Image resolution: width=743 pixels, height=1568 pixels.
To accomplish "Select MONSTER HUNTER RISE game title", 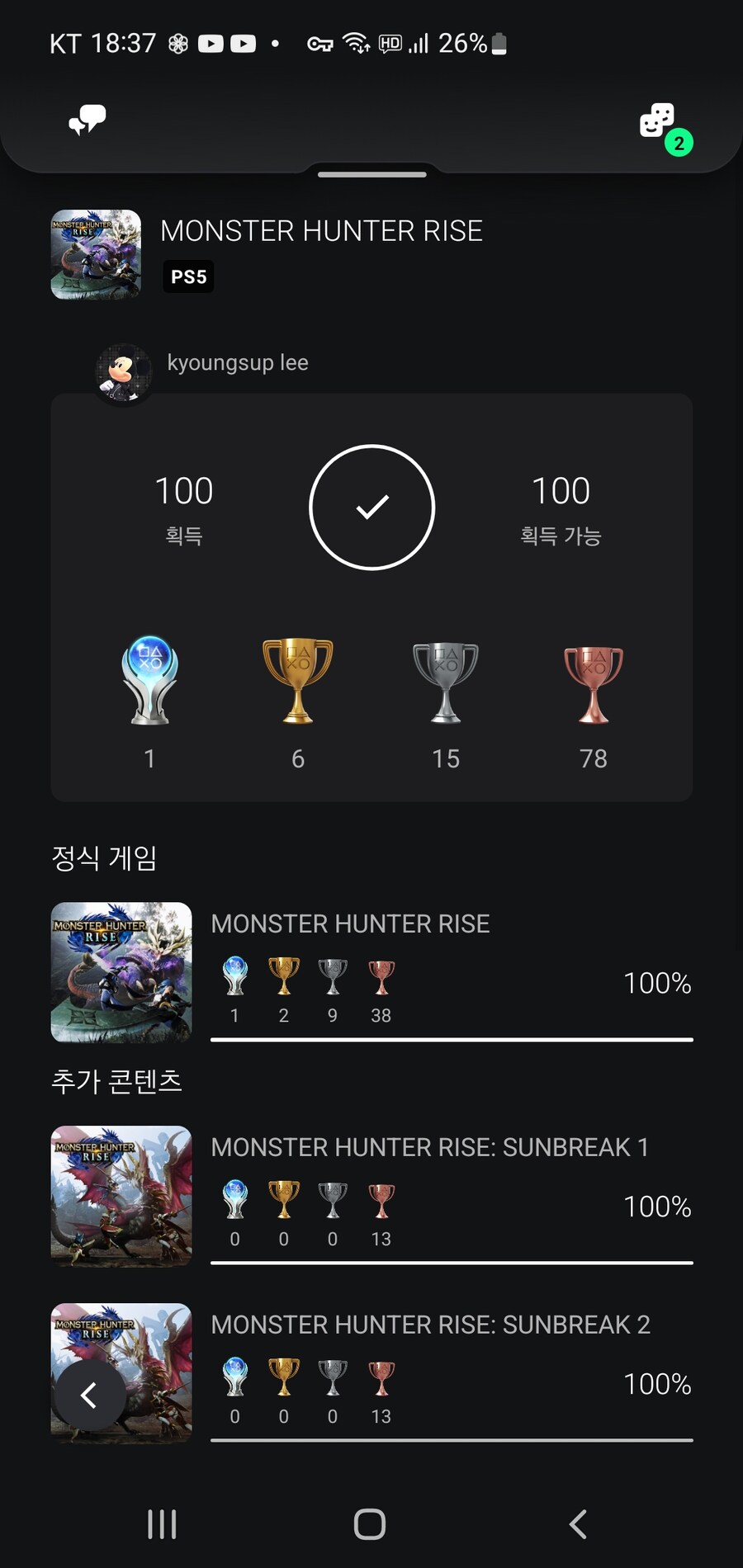I will pyautogui.click(x=322, y=231).
